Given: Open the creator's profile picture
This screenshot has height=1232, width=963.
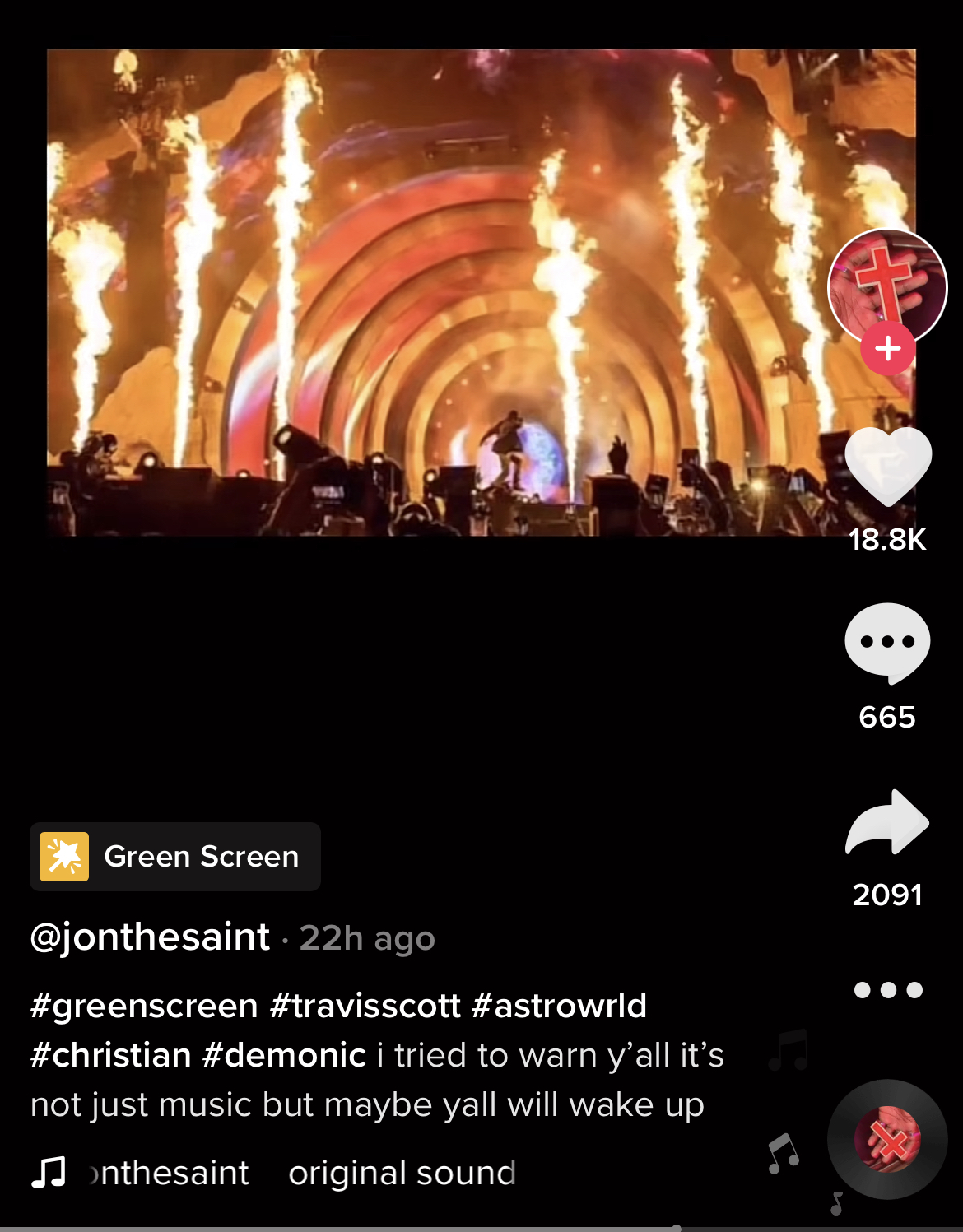Looking at the screenshot, I should (x=887, y=284).
